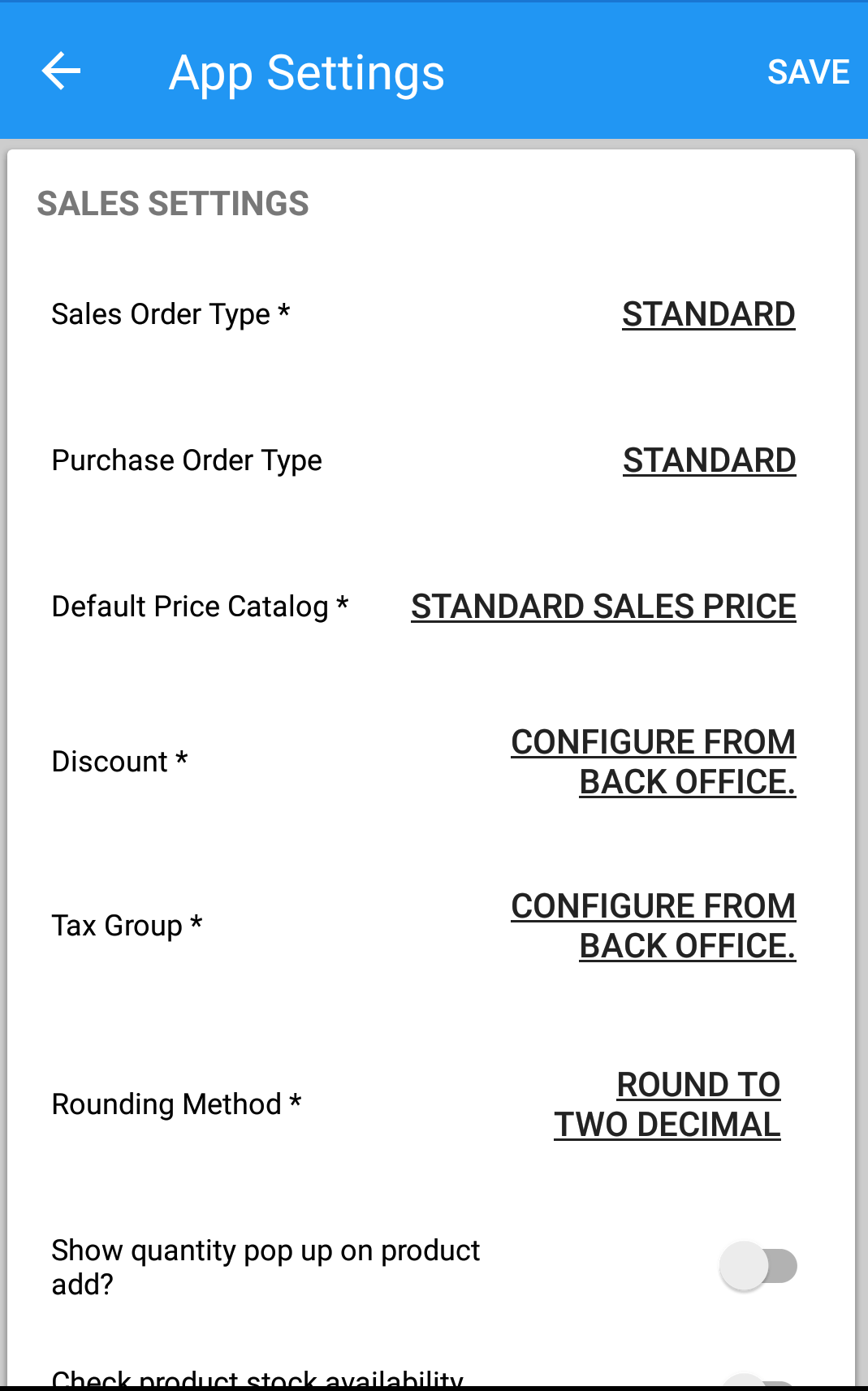Open the Tax Group configuration option
Image resolution: width=868 pixels, height=1391 pixels.
click(x=654, y=926)
